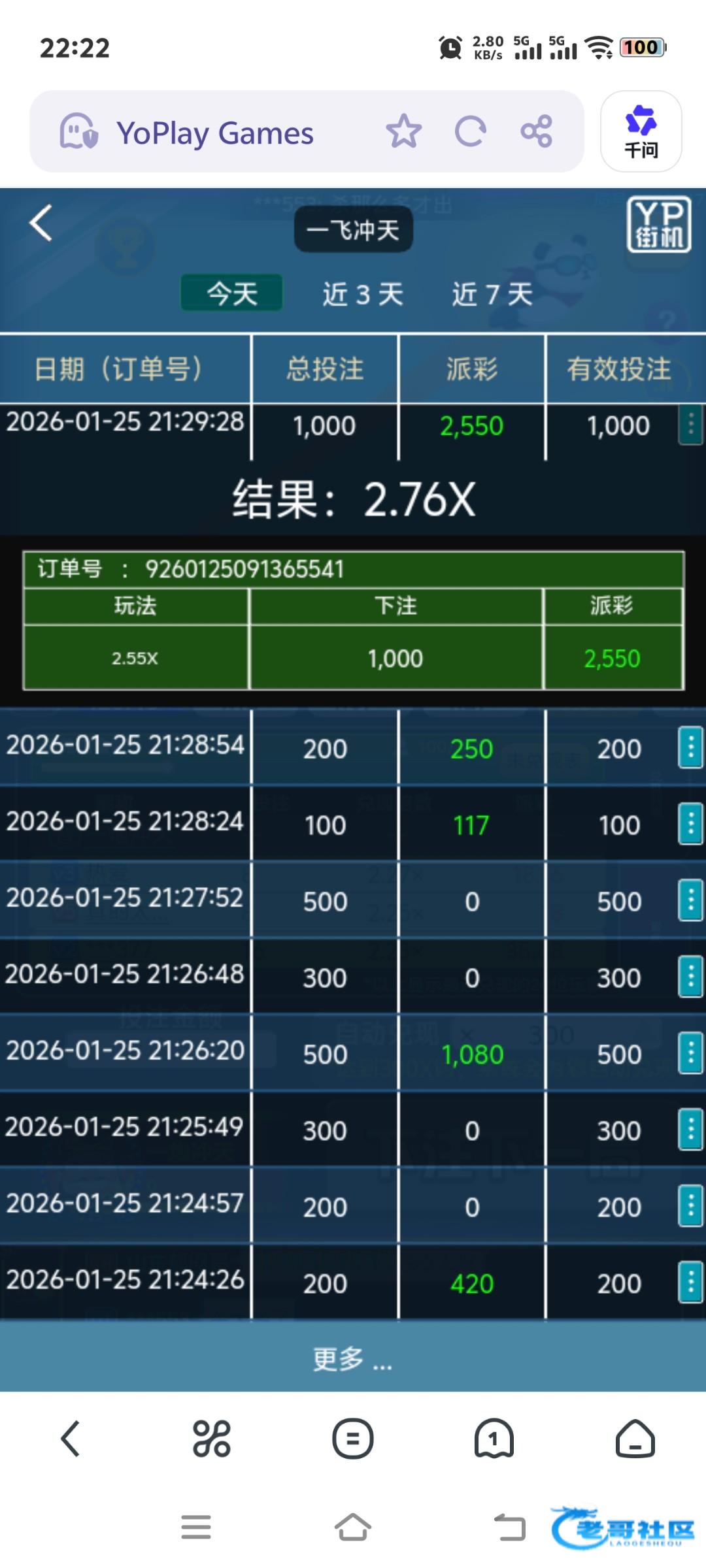Go back from the bet history page
Image resolution: width=706 pixels, height=1568 pixels.
(41, 223)
